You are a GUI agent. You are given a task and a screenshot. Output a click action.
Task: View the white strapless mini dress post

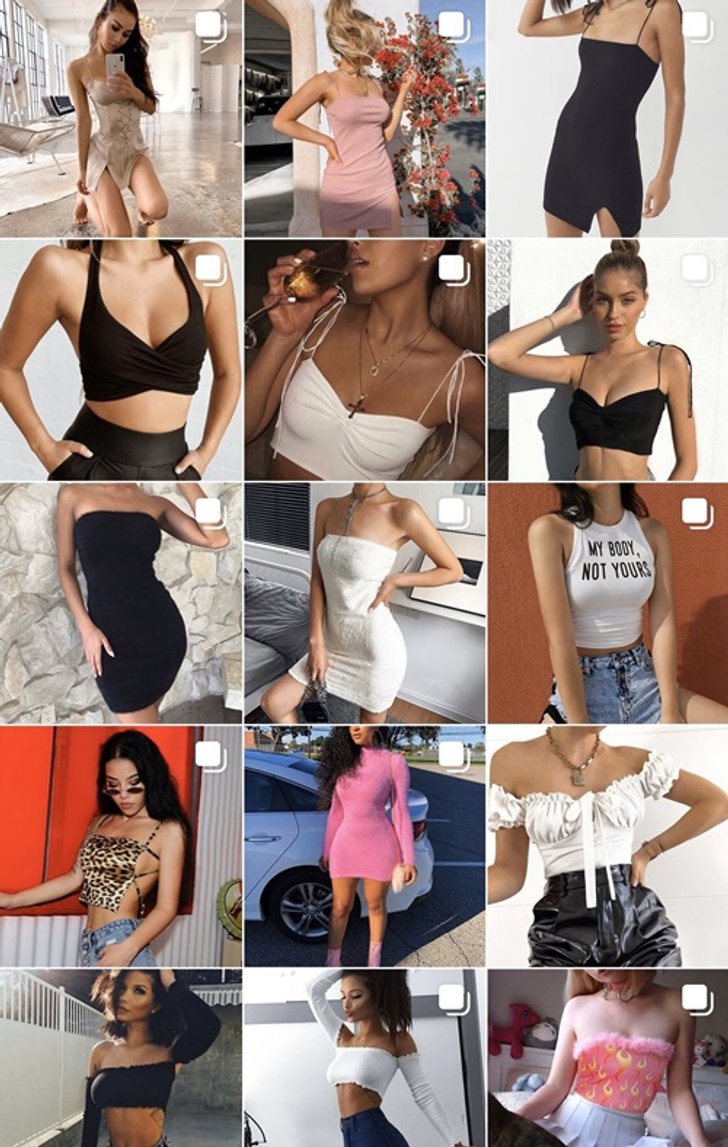[x=364, y=603]
